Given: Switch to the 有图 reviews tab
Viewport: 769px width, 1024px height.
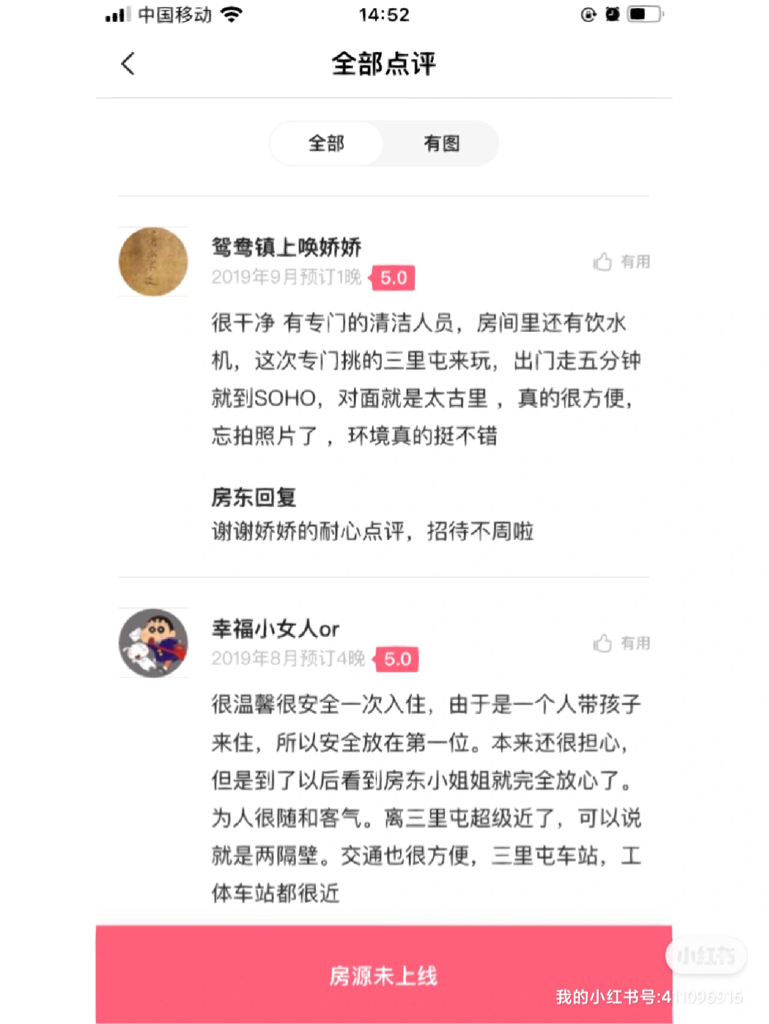Looking at the screenshot, I should tap(441, 143).
